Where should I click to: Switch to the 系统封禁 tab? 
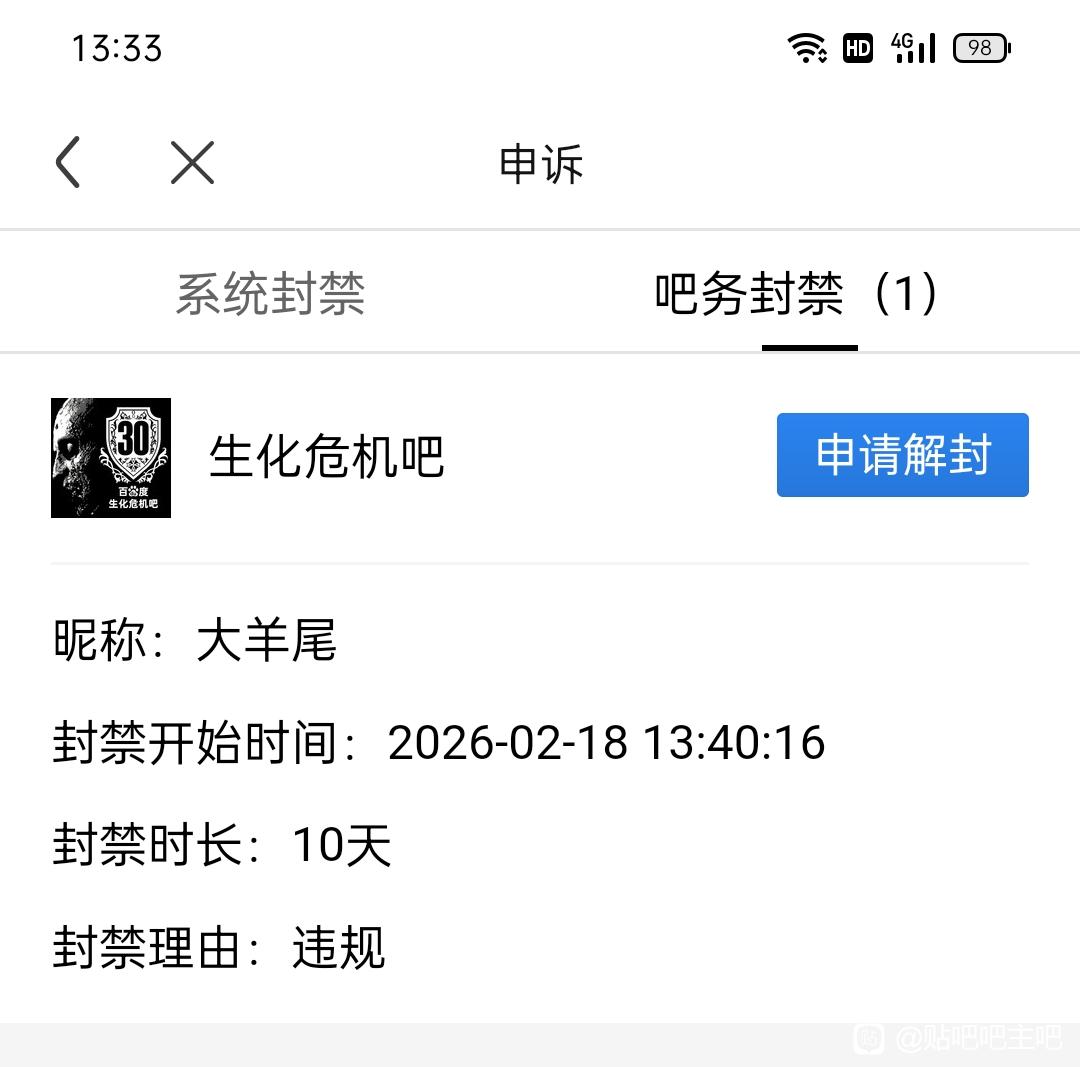[x=270, y=294]
